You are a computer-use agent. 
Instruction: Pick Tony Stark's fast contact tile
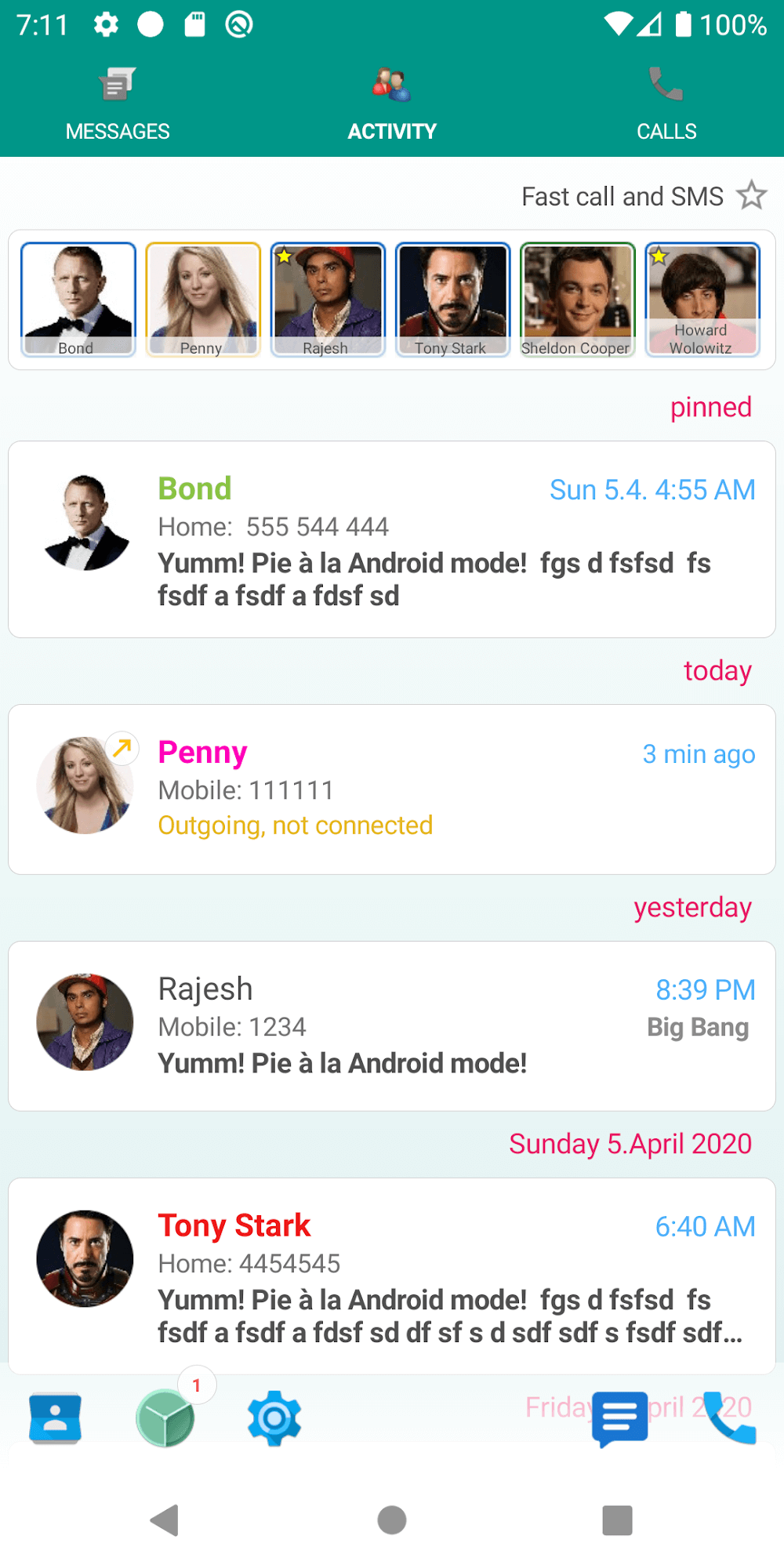point(452,299)
